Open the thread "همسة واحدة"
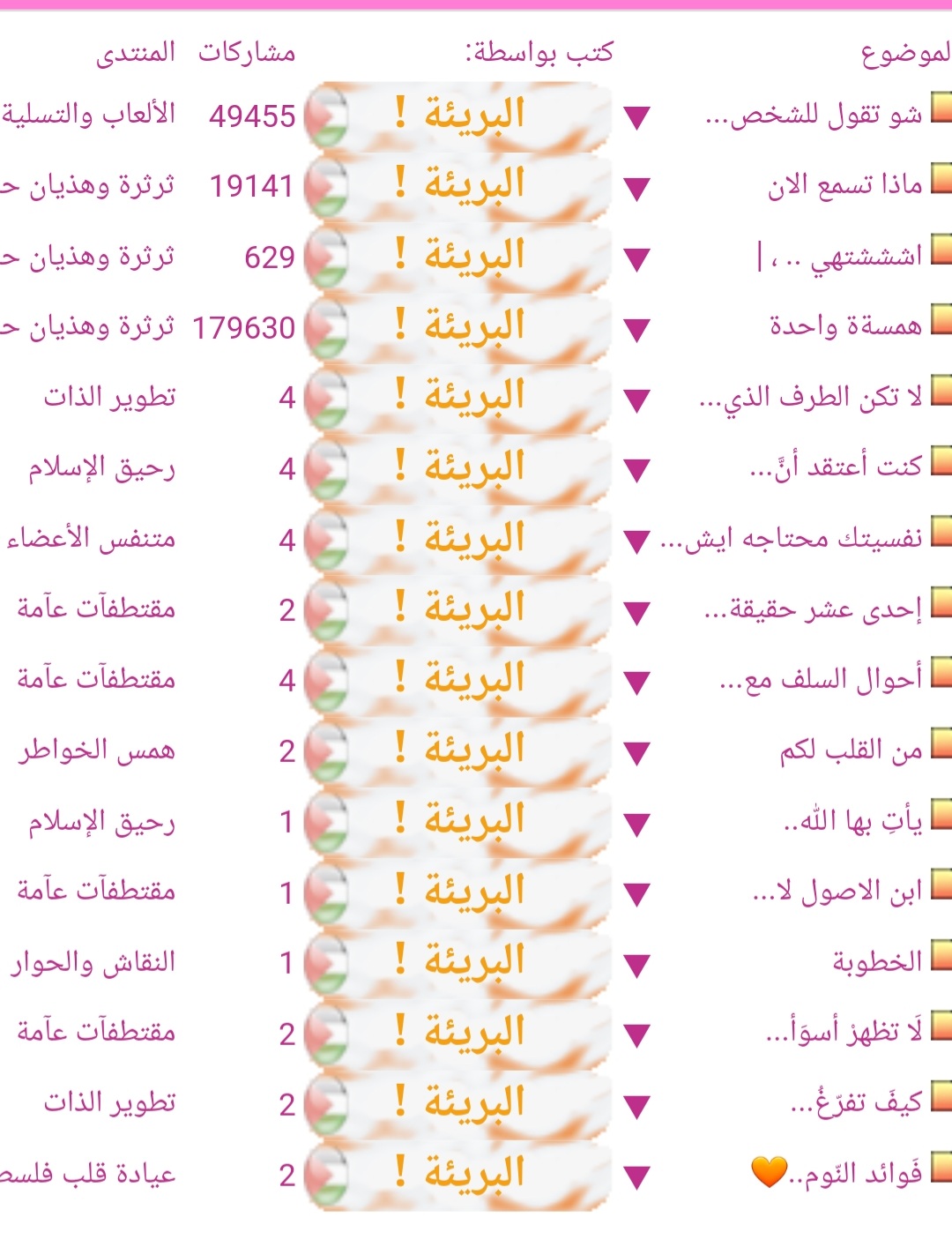 845,327
